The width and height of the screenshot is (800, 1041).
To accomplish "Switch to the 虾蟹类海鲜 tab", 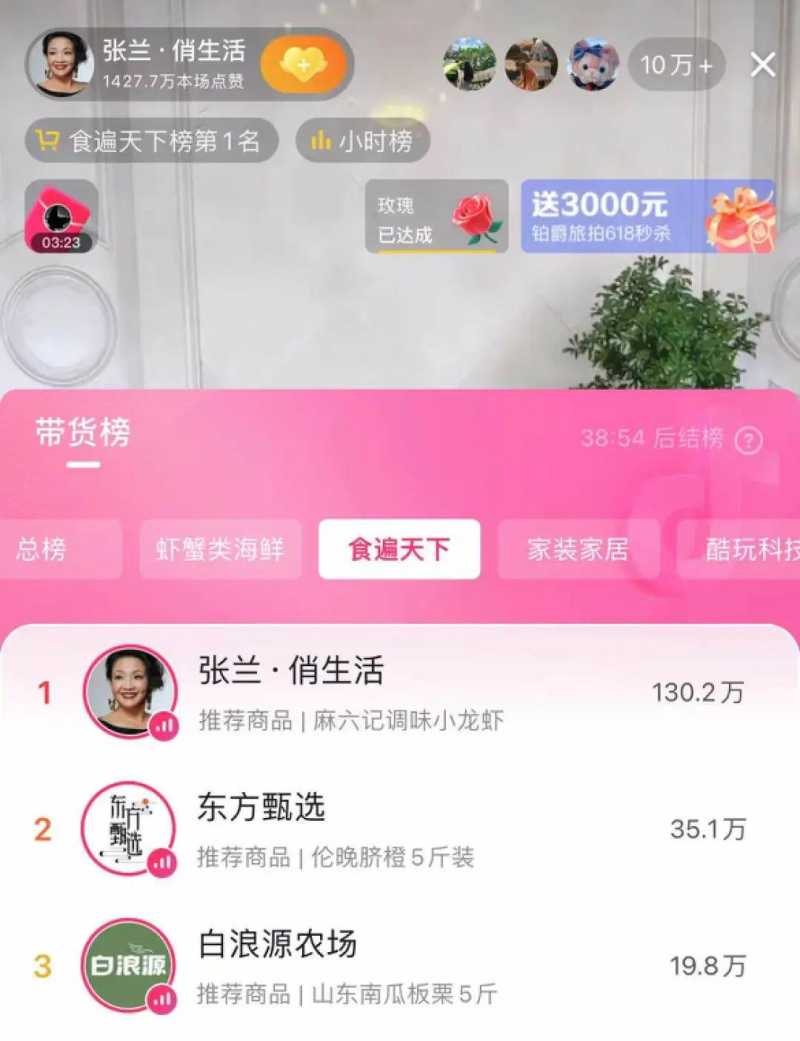I will [220, 549].
